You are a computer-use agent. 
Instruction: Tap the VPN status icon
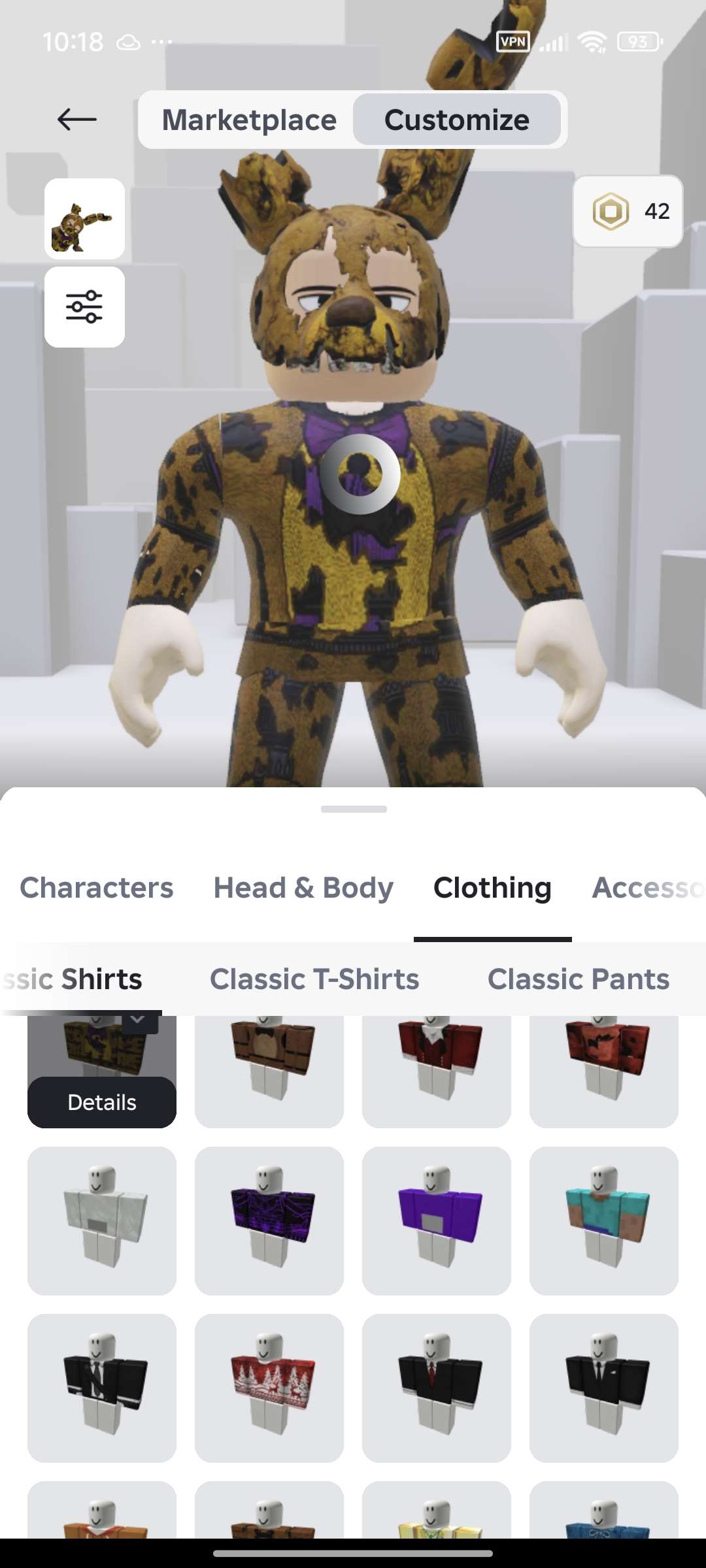pos(513,42)
